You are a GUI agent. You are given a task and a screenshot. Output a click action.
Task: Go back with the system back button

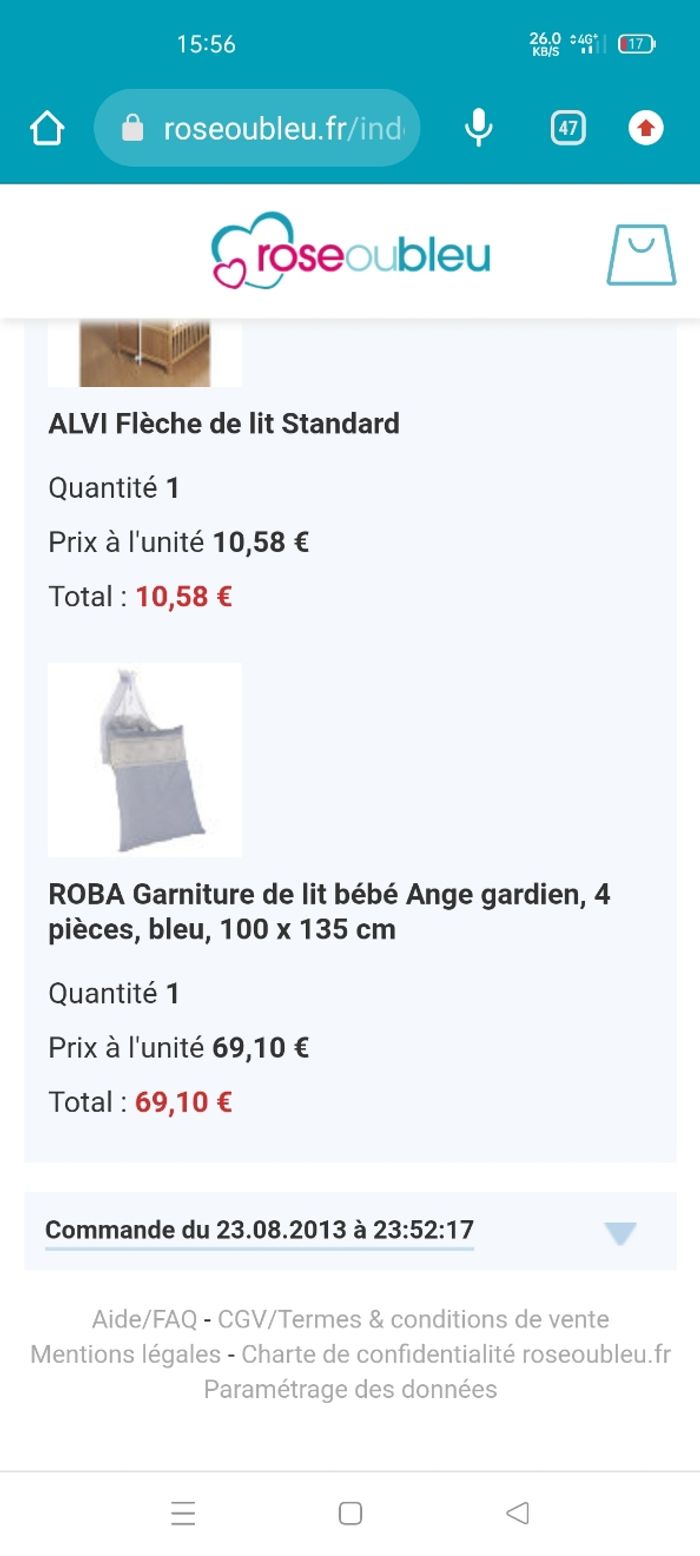[x=517, y=1513]
